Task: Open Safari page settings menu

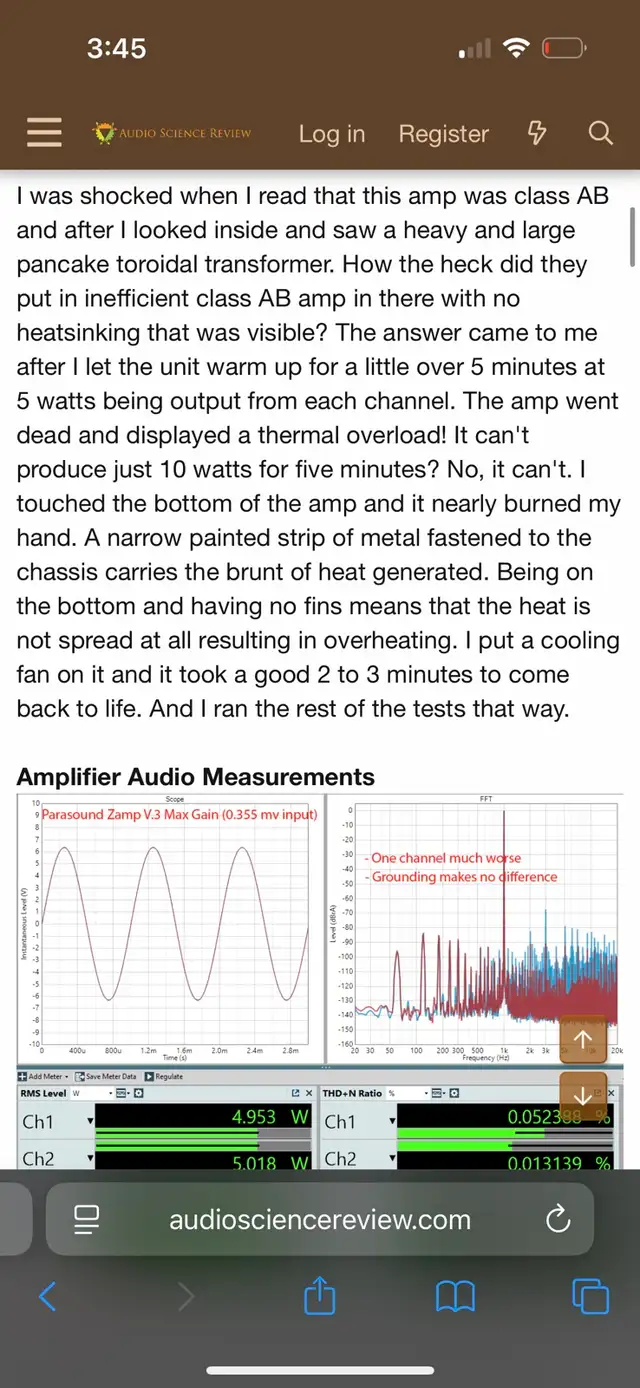Action: point(87,1219)
